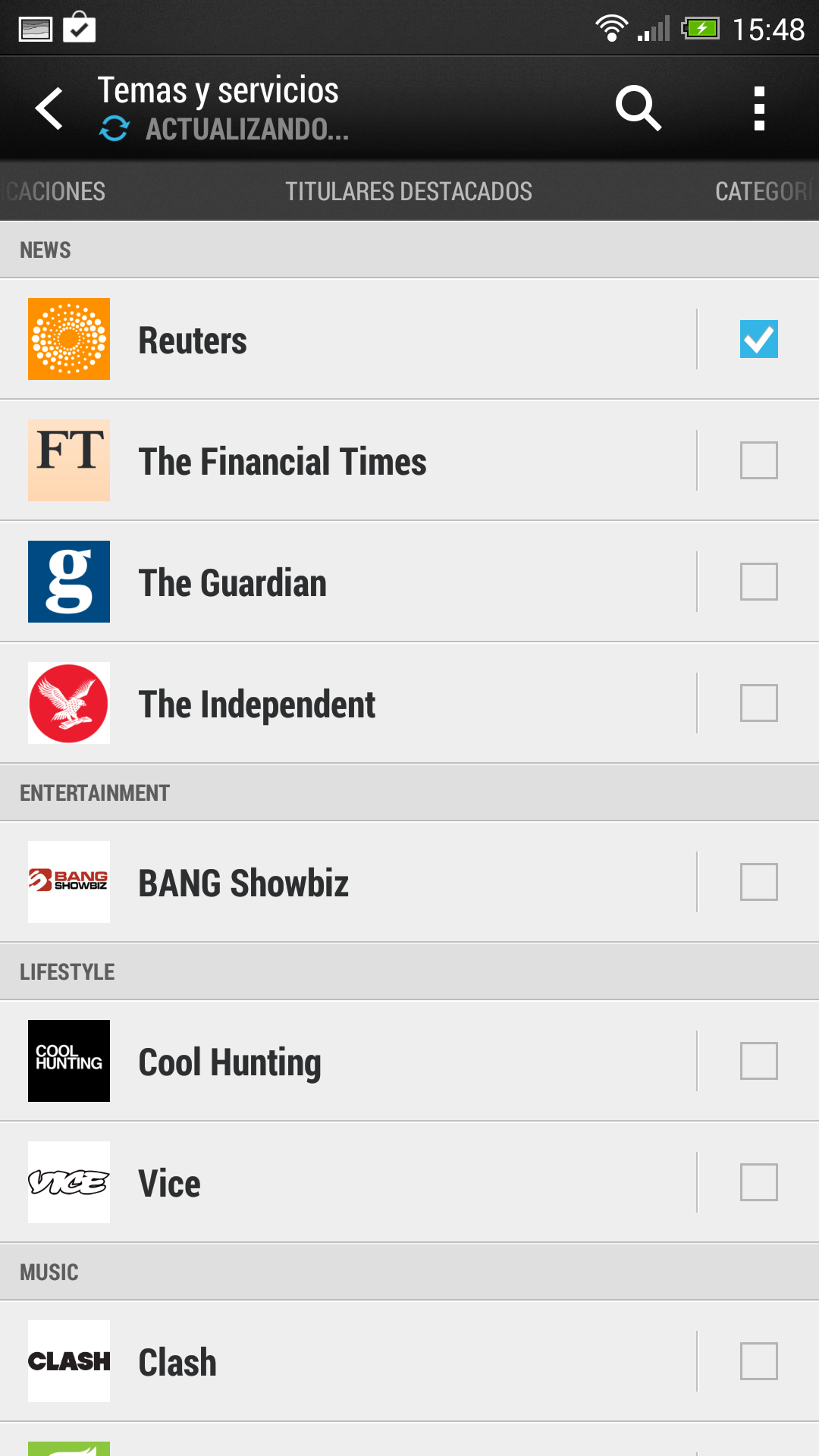Switch to the Categorías tab
The image size is (819, 1456).
click(763, 191)
